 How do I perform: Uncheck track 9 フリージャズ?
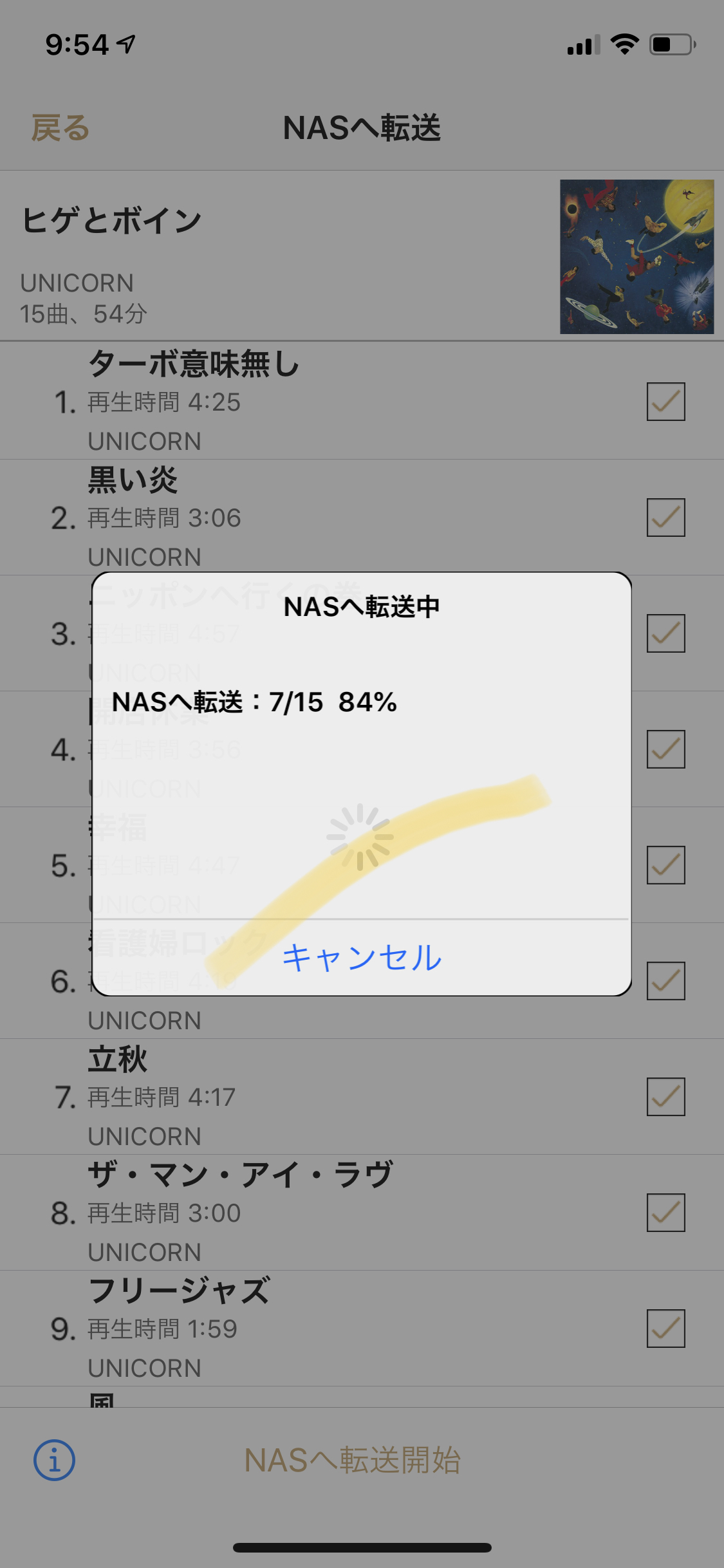coord(665,1329)
